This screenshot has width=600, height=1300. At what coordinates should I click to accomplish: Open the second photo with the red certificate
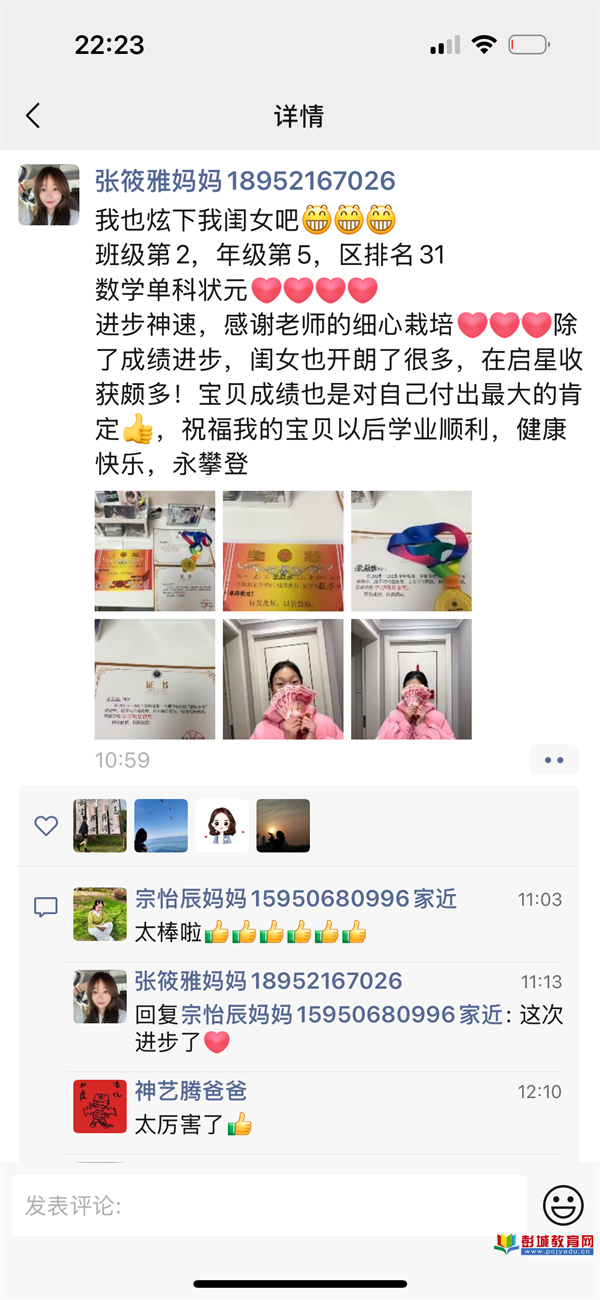[x=283, y=551]
